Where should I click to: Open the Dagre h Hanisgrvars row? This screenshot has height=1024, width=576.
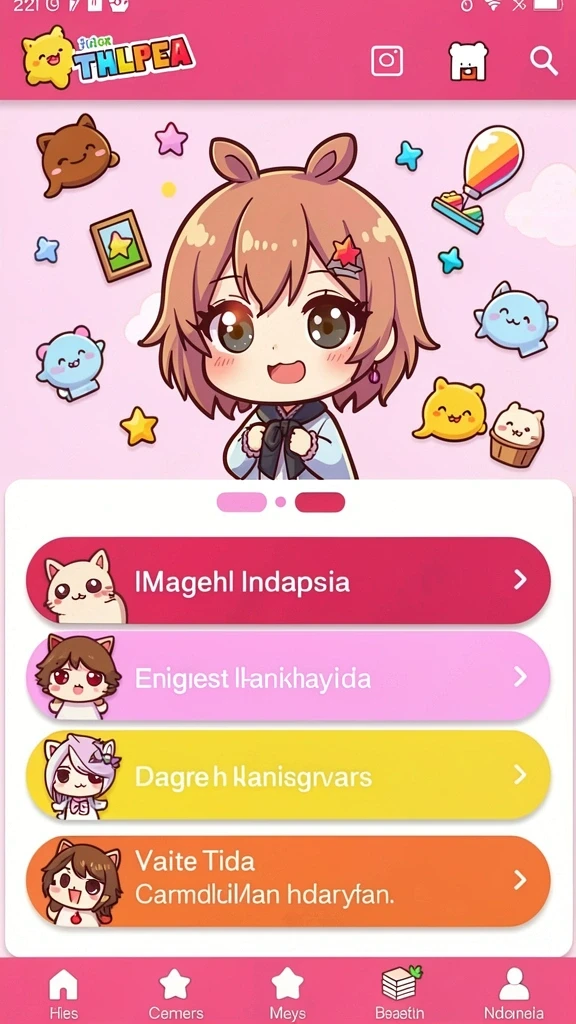click(x=288, y=775)
